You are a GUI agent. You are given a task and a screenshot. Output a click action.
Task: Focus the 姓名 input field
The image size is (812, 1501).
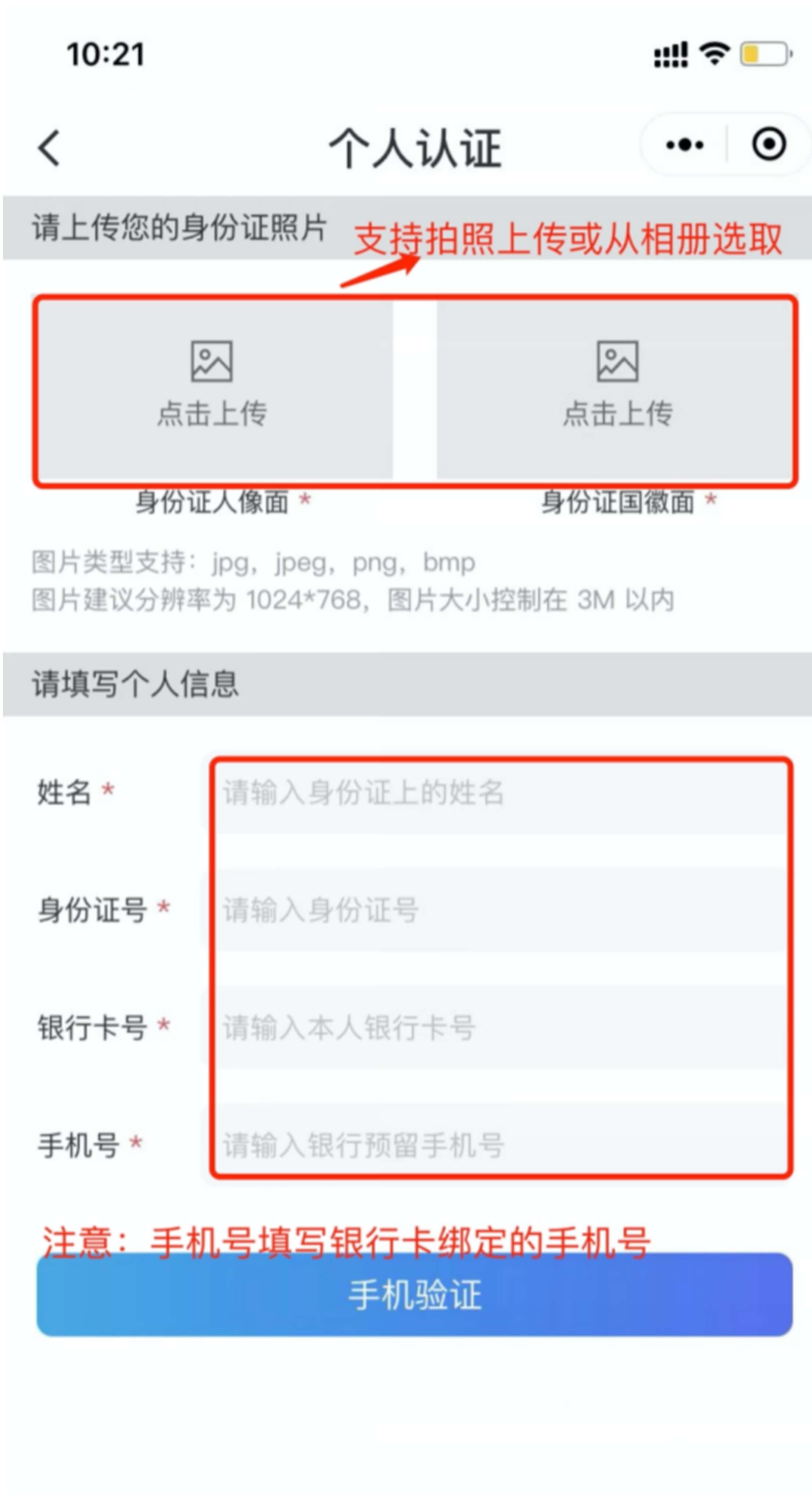click(x=501, y=793)
